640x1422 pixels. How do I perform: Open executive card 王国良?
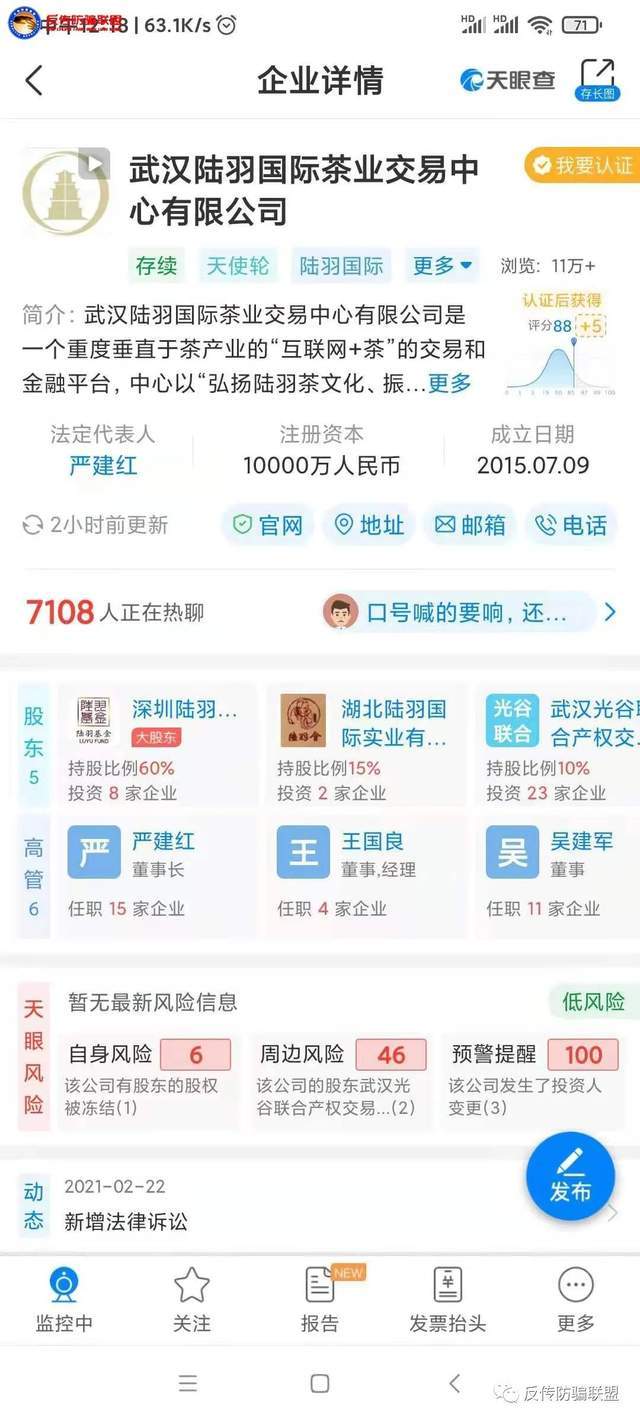click(x=366, y=875)
